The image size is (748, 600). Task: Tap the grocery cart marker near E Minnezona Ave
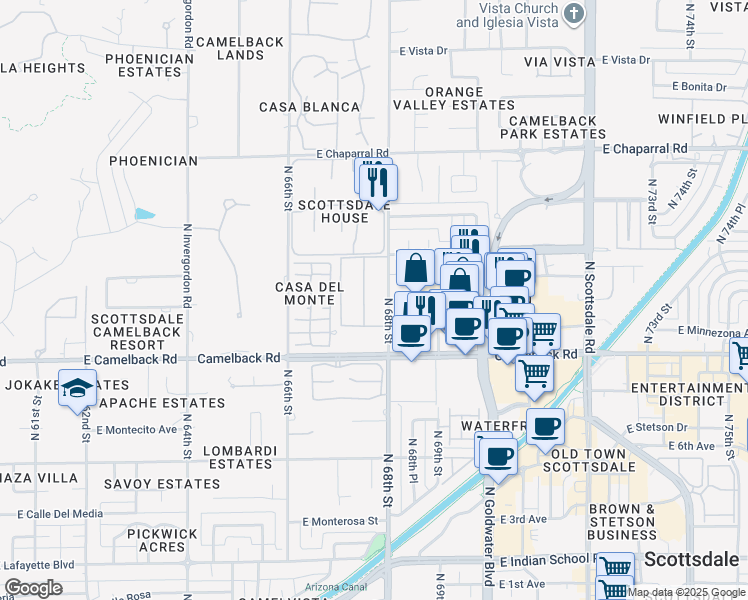pyautogui.click(x=742, y=356)
